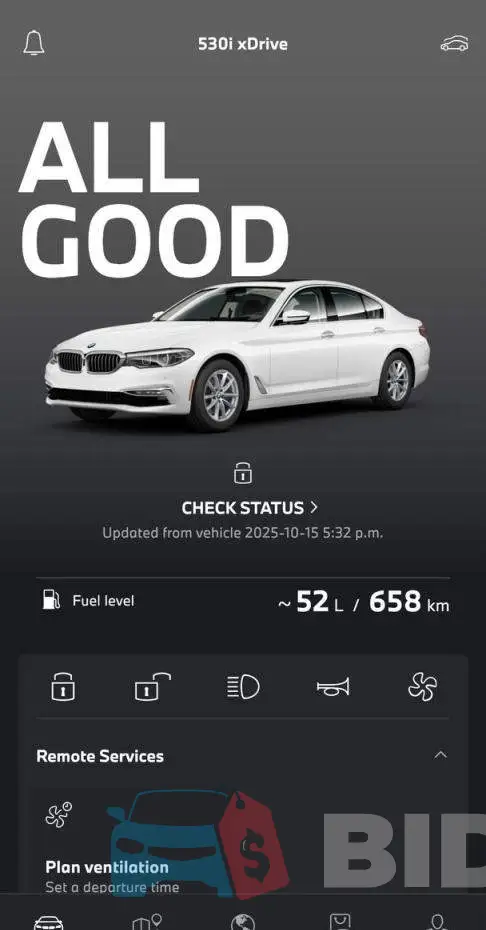486x930 pixels.
Task: Switch to the shopping bag tab
Action: click(x=340, y=922)
